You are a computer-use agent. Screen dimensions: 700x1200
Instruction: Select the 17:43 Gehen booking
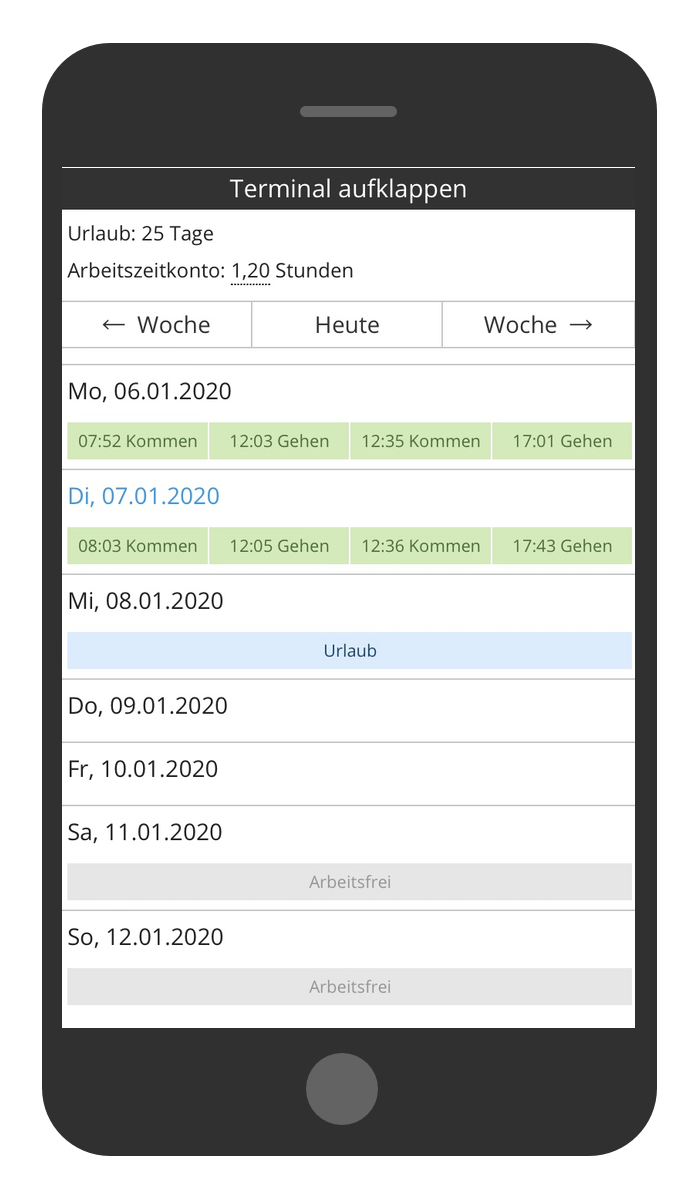pyautogui.click(x=562, y=546)
